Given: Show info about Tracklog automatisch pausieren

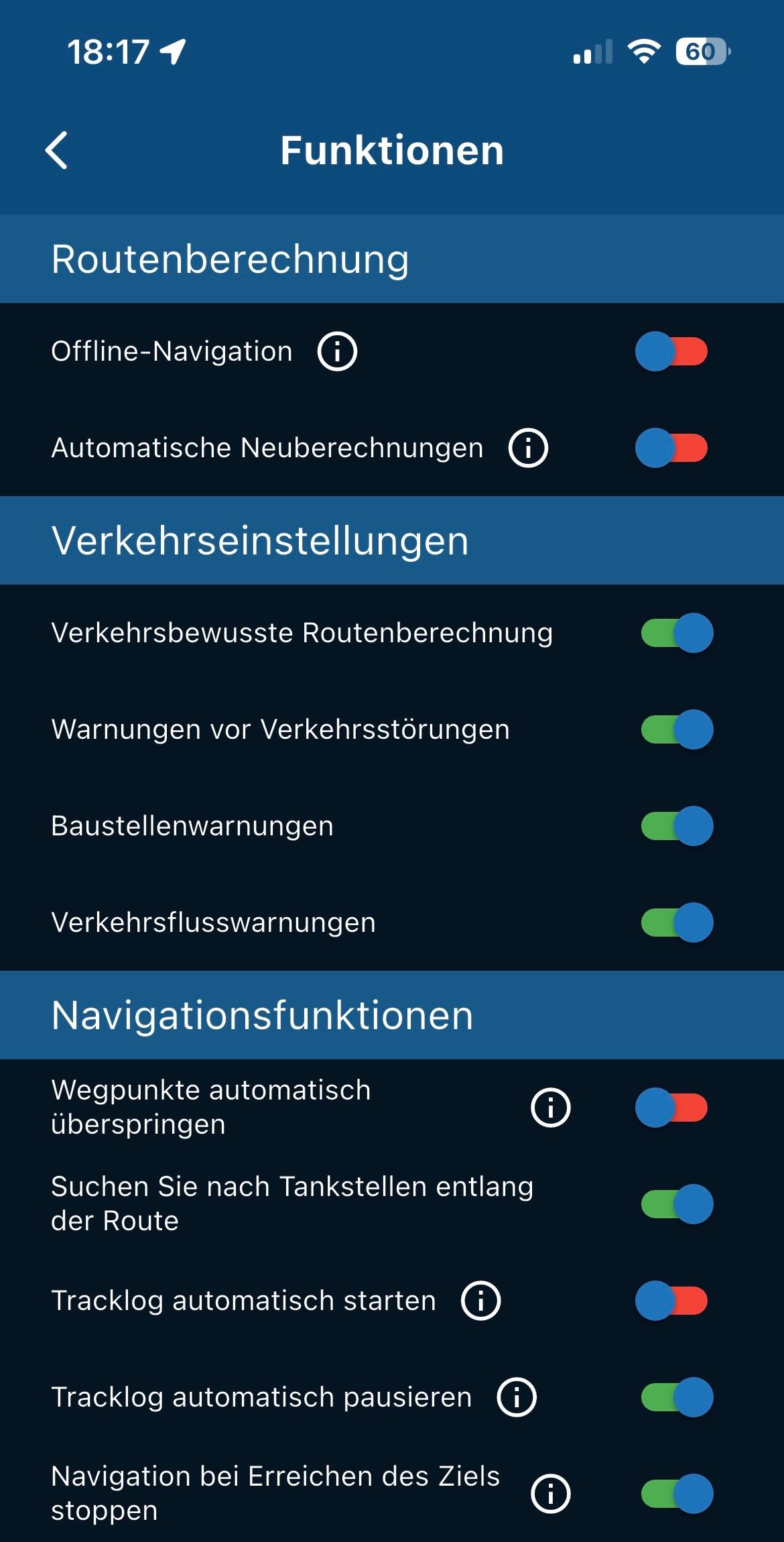Looking at the screenshot, I should [517, 1397].
